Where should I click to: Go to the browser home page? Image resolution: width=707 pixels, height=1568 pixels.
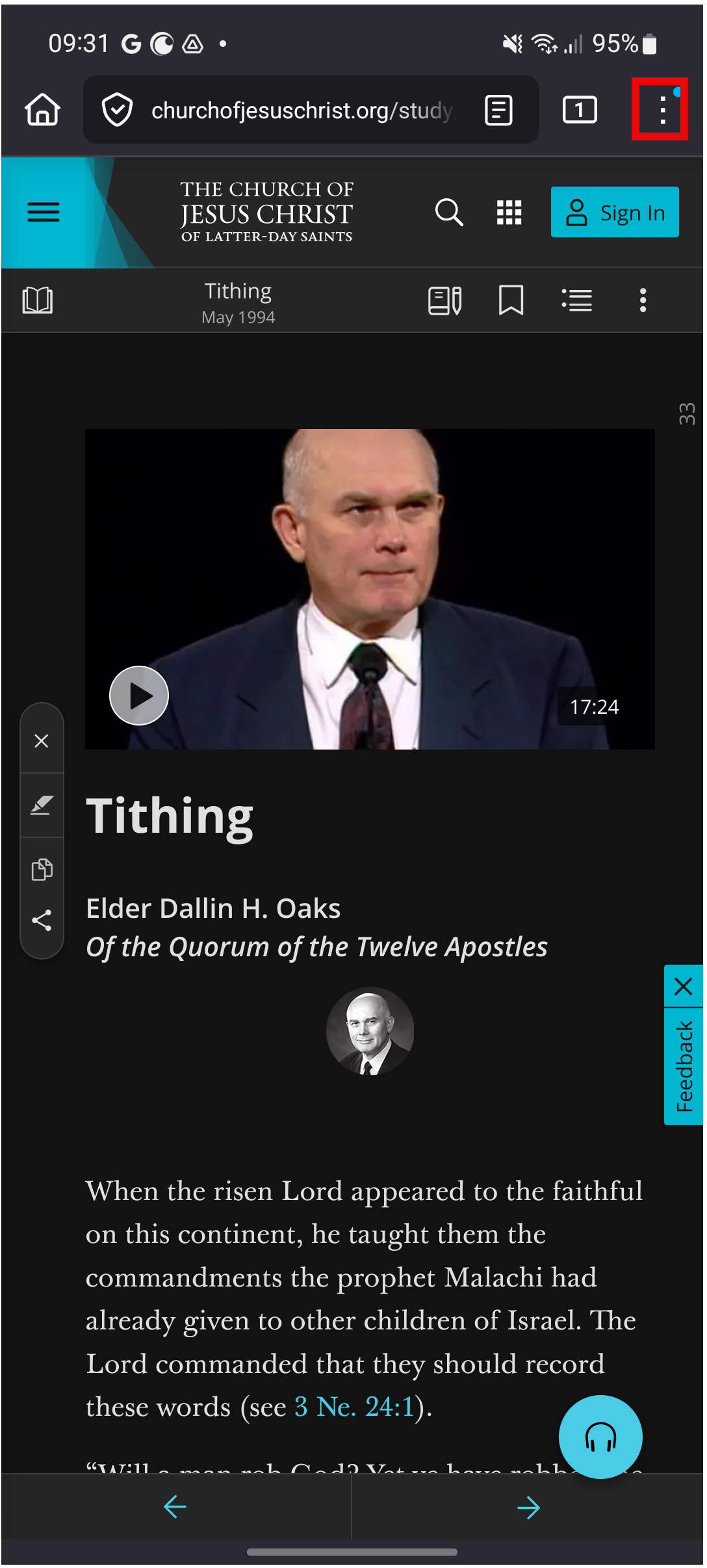pyautogui.click(x=43, y=110)
